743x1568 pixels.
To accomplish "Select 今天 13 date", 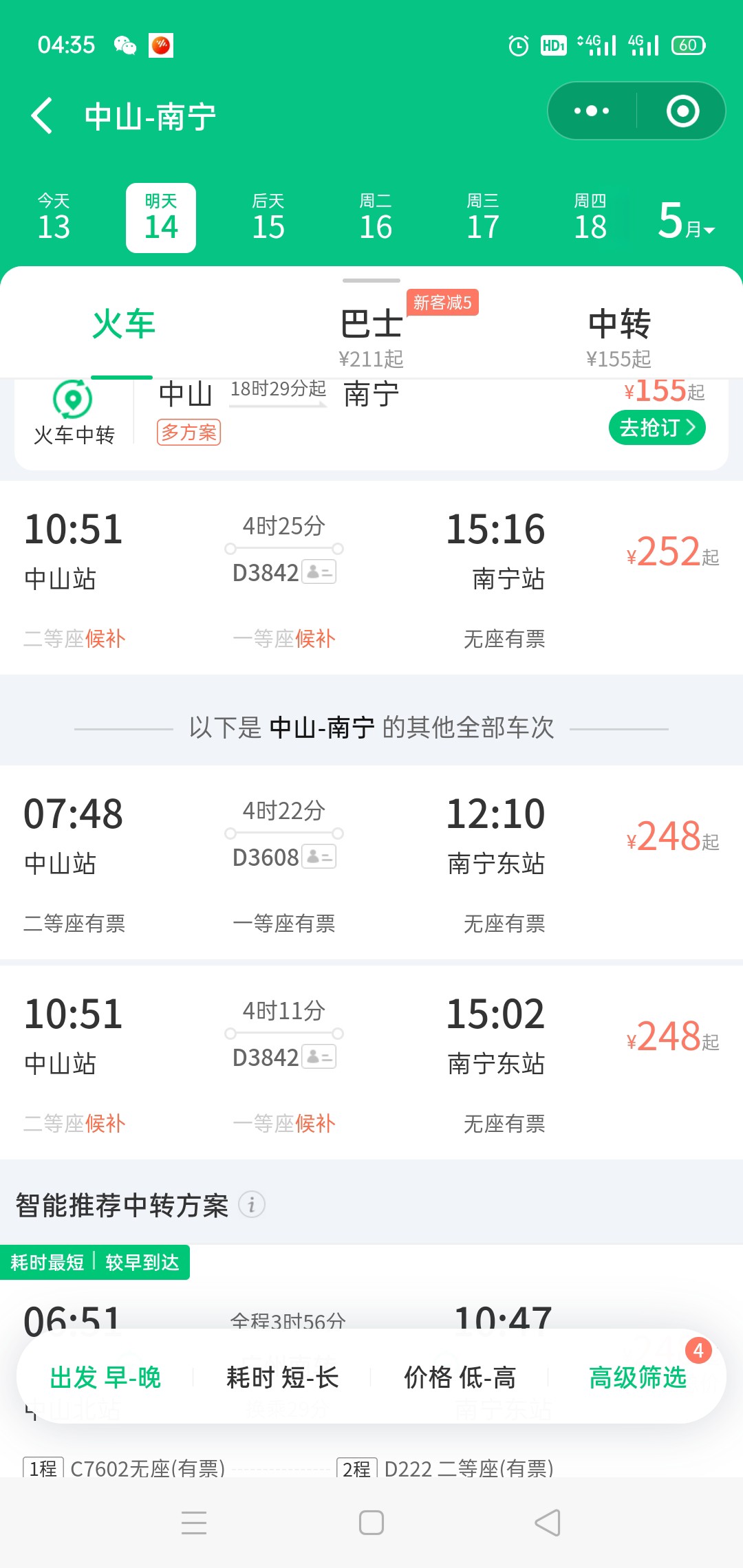I will pyautogui.click(x=54, y=217).
